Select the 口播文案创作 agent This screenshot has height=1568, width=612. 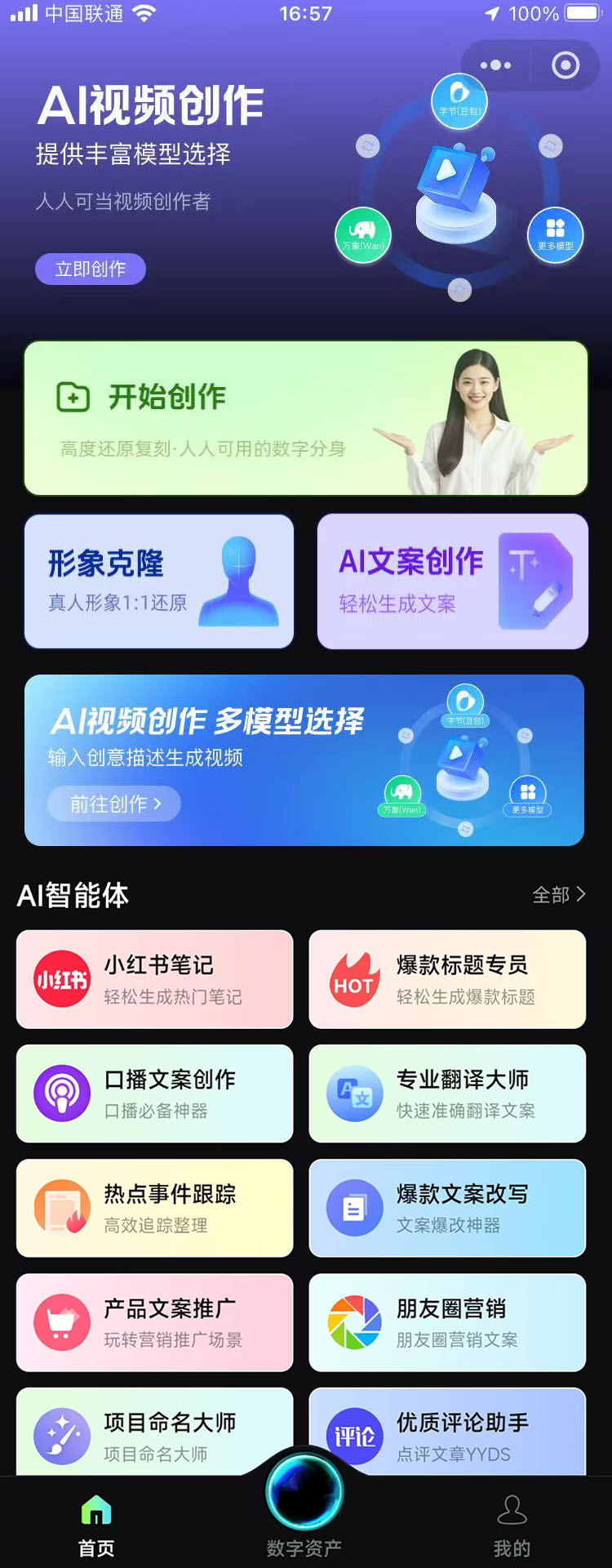point(154,1094)
